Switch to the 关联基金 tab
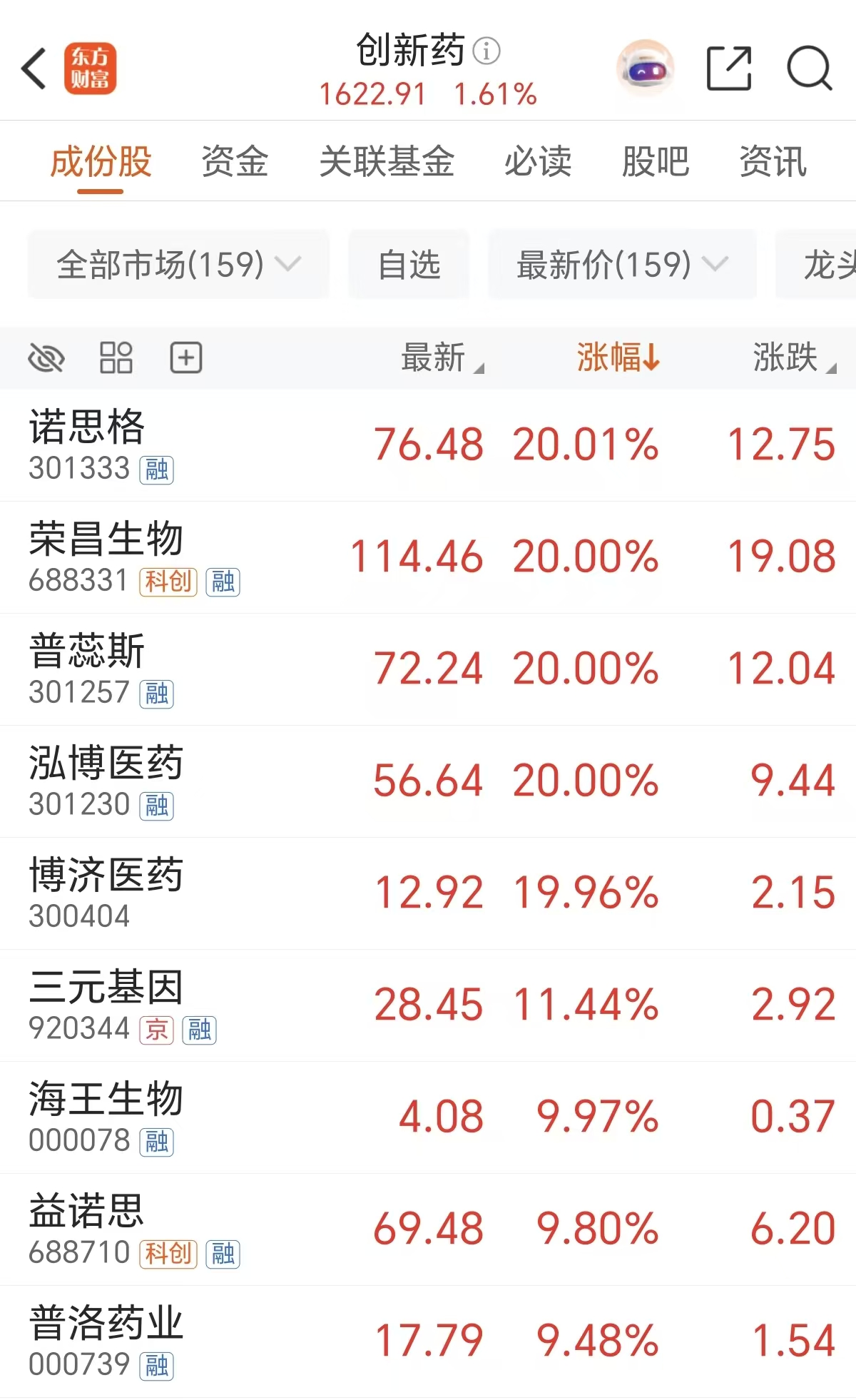This screenshot has height=1400, width=856. (387, 161)
